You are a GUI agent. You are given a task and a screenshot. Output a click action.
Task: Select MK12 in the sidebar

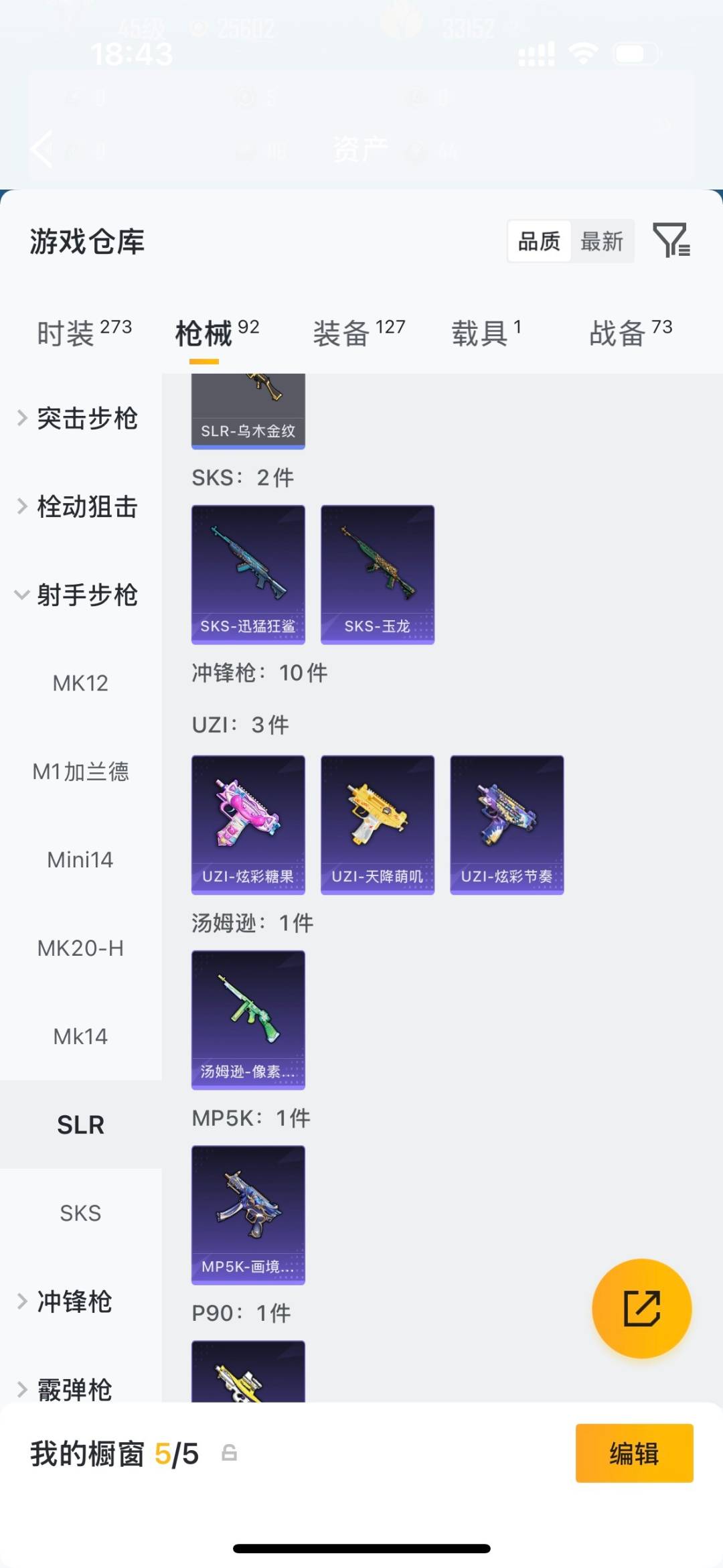click(80, 683)
